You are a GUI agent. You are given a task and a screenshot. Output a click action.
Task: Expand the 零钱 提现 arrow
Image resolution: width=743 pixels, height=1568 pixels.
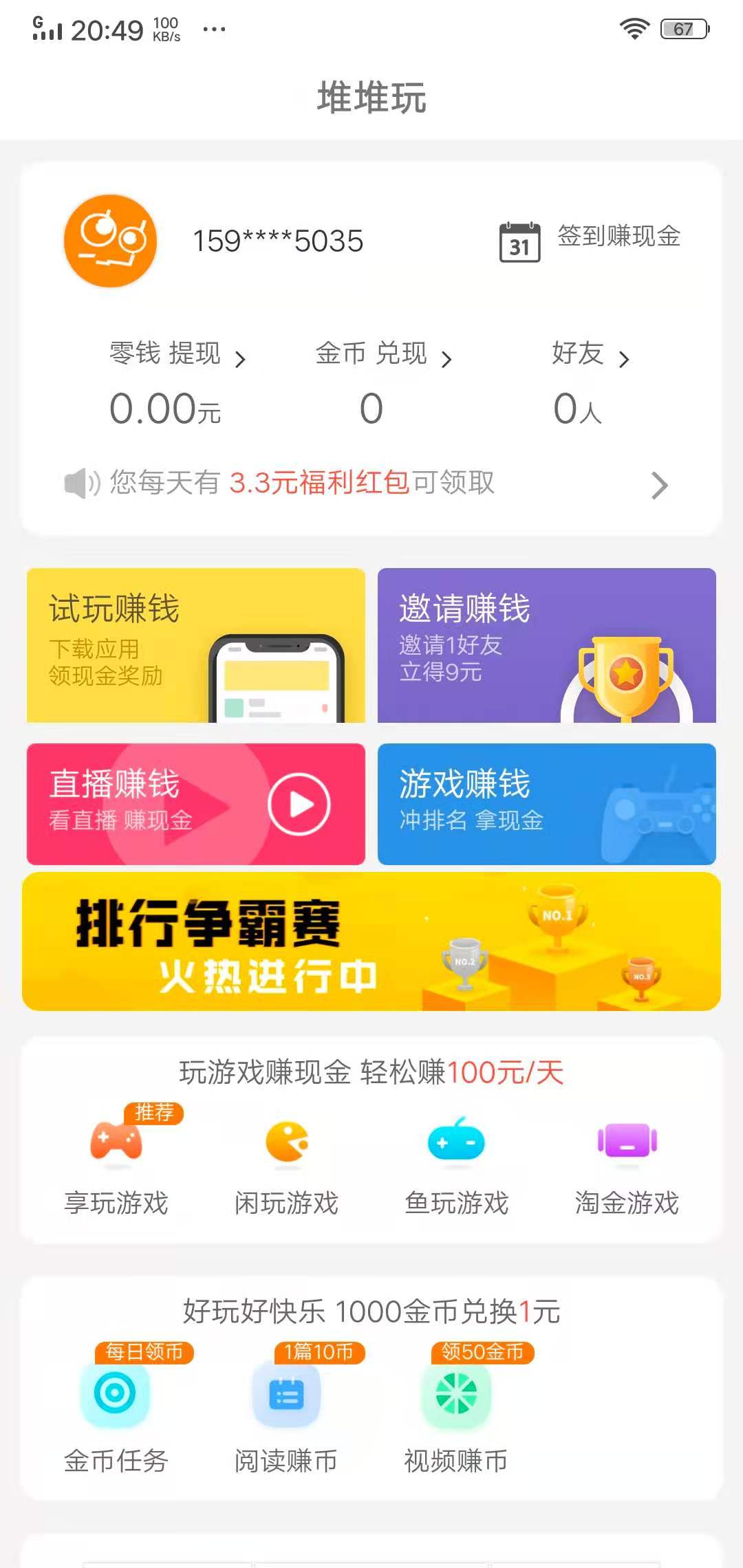coord(242,358)
